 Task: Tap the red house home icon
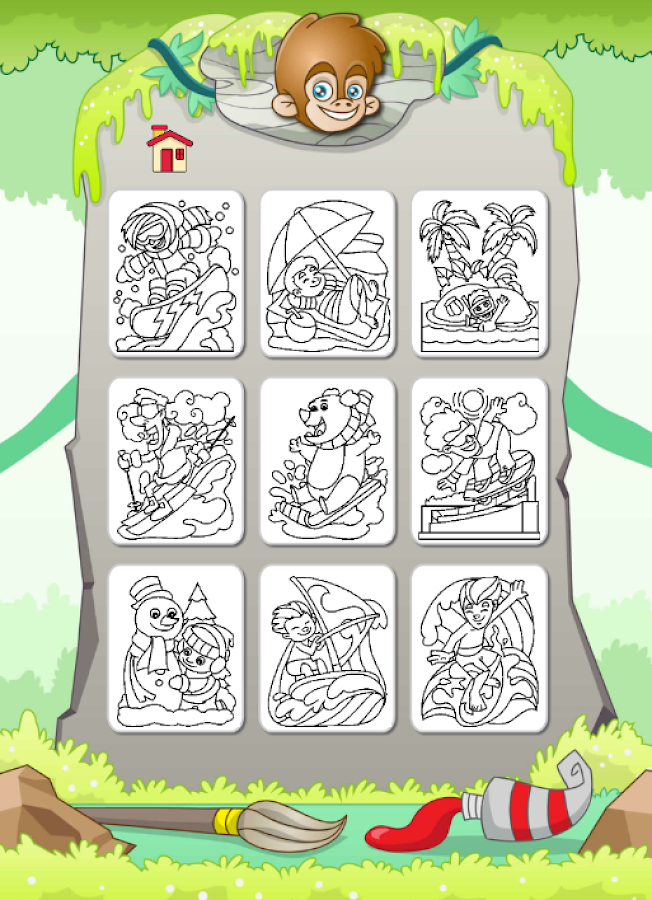[x=169, y=150]
